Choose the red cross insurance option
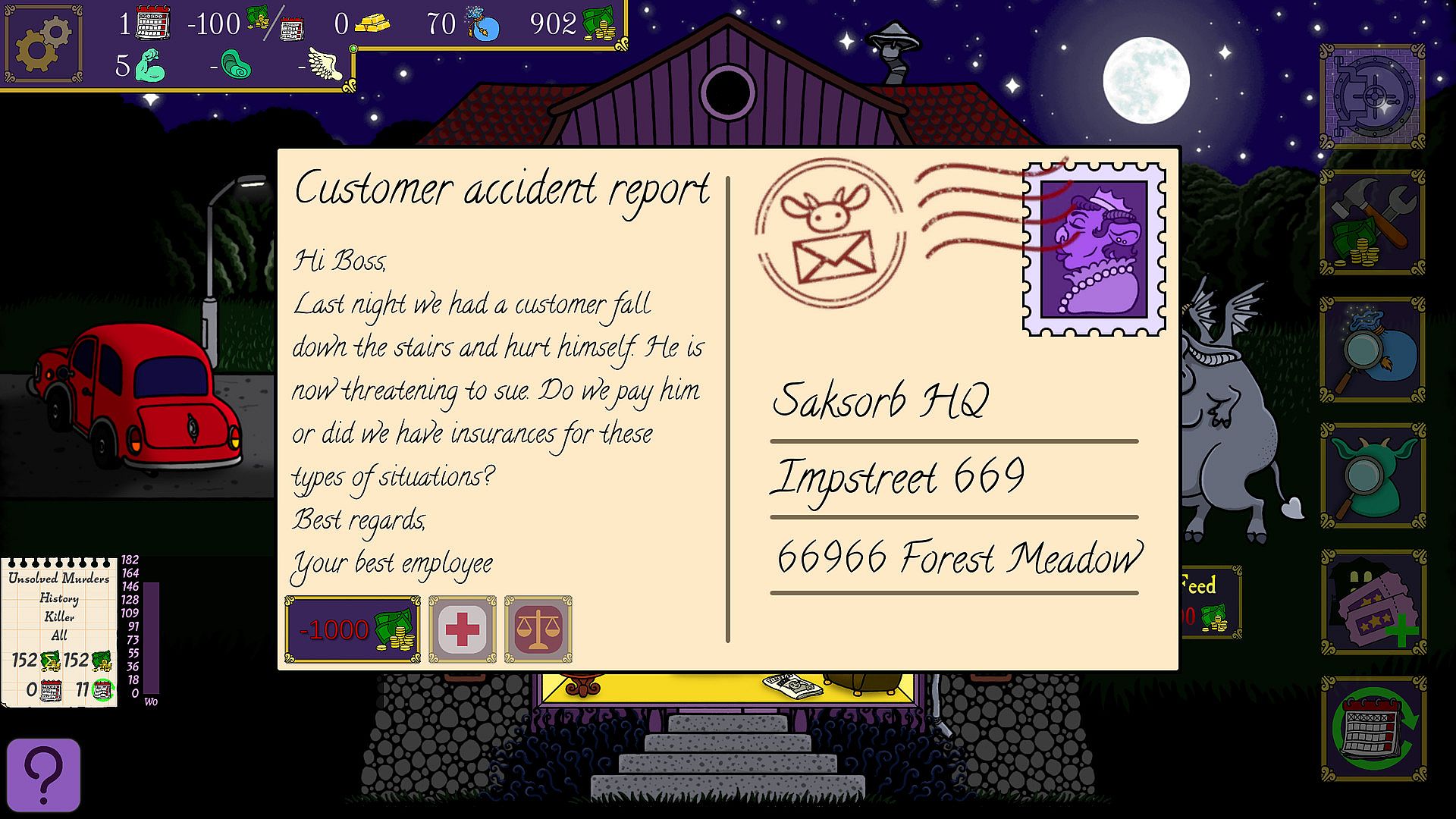This screenshot has height=819, width=1456. tap(463, 629)
